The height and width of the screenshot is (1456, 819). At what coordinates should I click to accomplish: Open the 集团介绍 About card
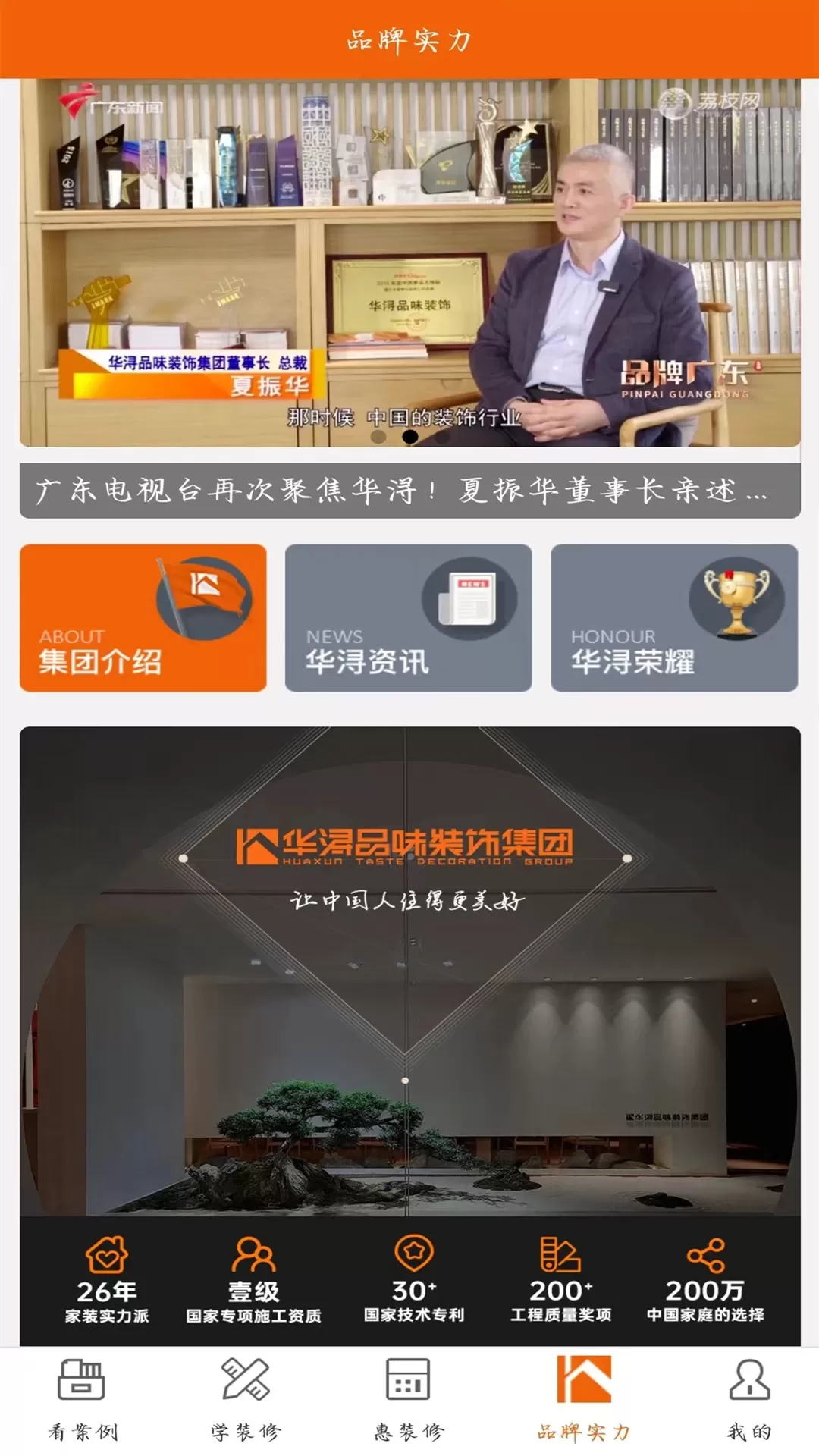[x=143, y=617]
